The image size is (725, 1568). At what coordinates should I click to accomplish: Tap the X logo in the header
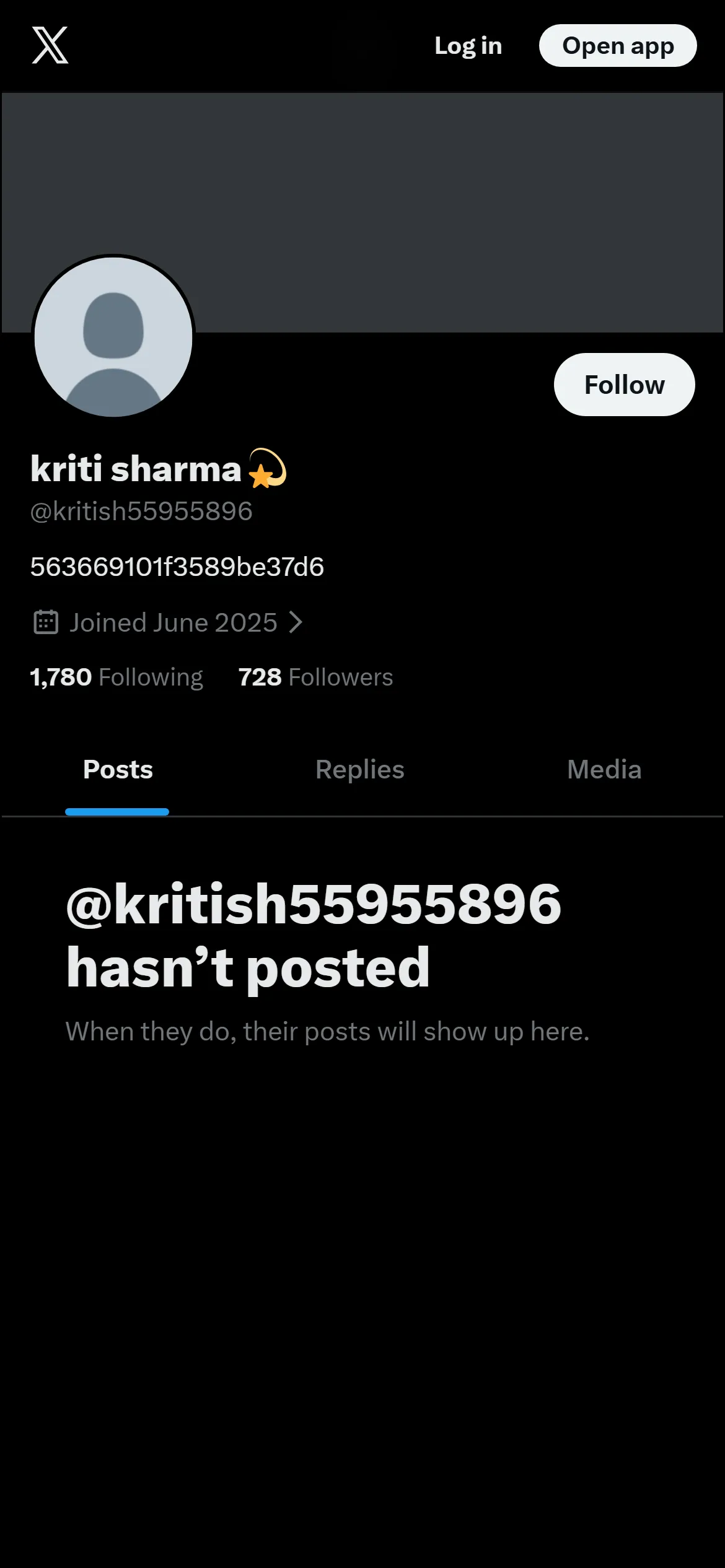point(50,45)
